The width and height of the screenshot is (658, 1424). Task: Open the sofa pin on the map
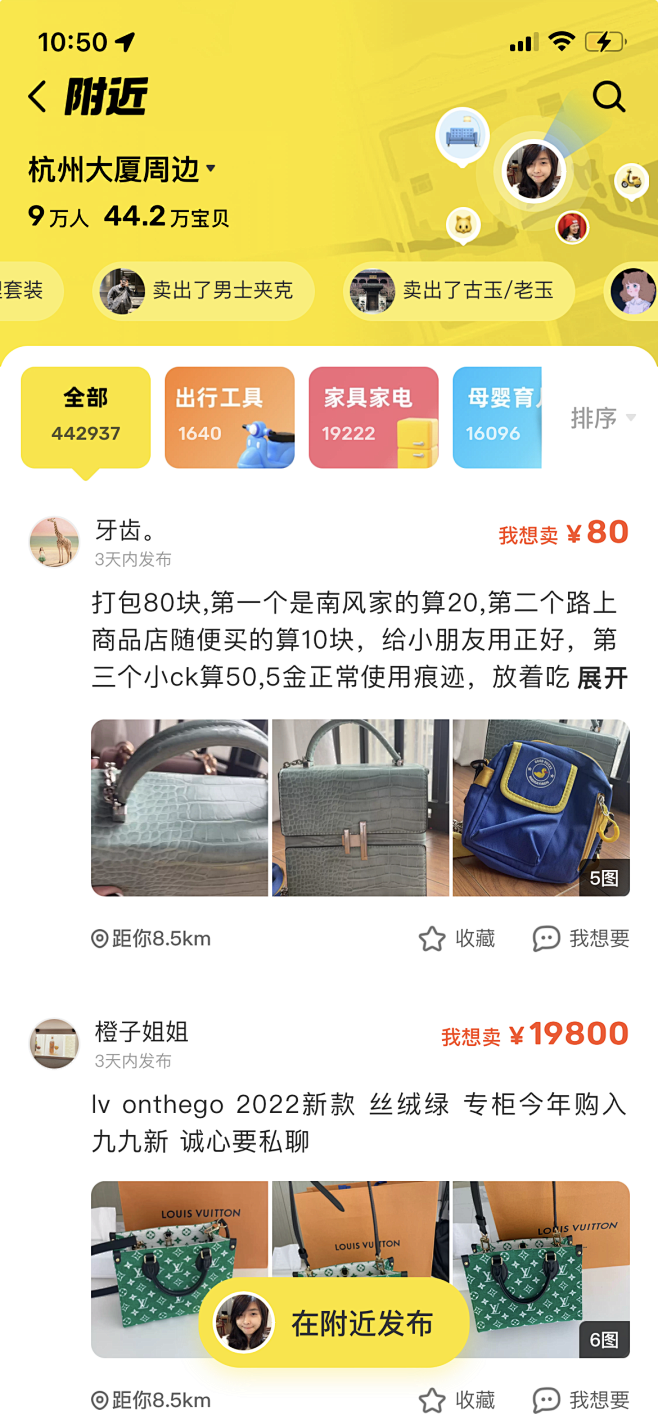462,135
